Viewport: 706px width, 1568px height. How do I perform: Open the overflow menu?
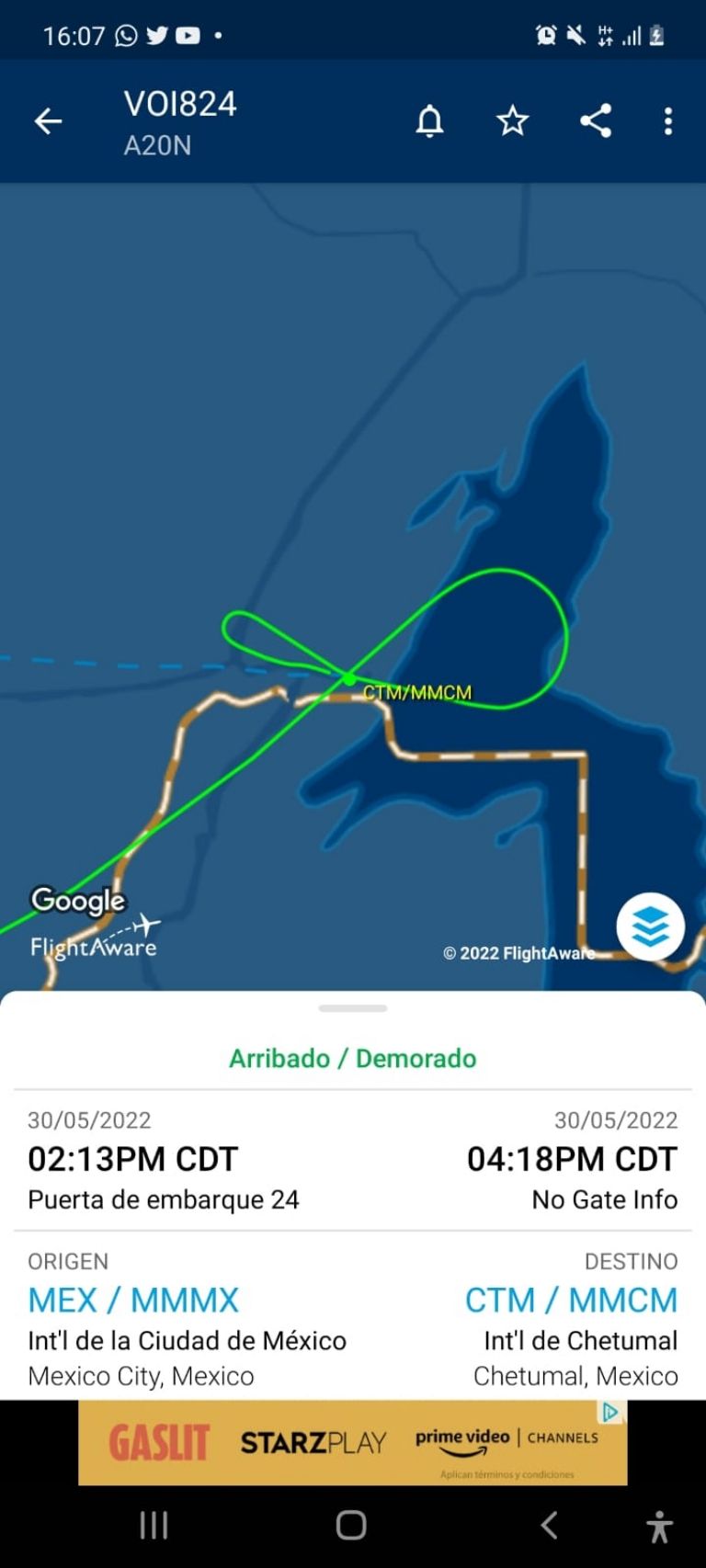668,120
